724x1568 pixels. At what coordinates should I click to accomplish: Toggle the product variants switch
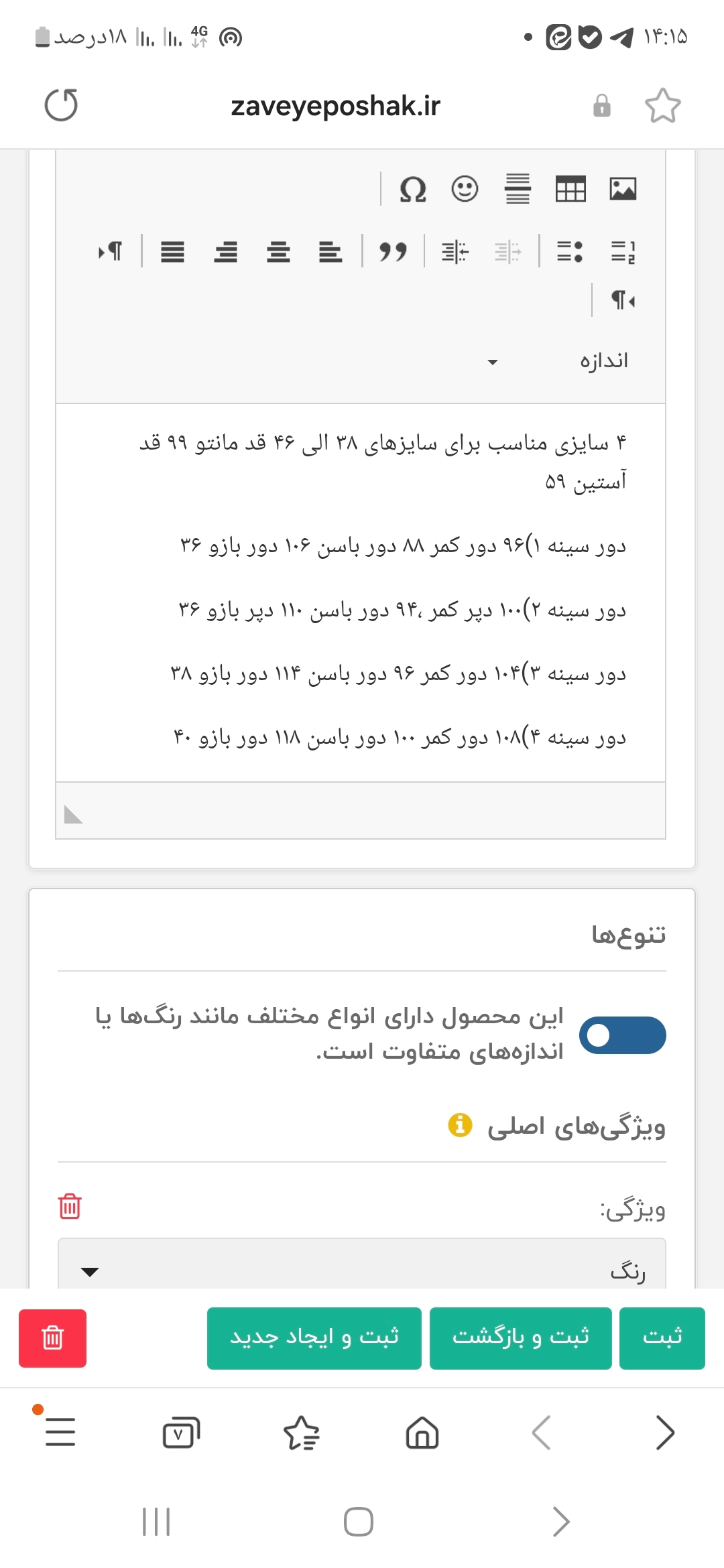622,1035
